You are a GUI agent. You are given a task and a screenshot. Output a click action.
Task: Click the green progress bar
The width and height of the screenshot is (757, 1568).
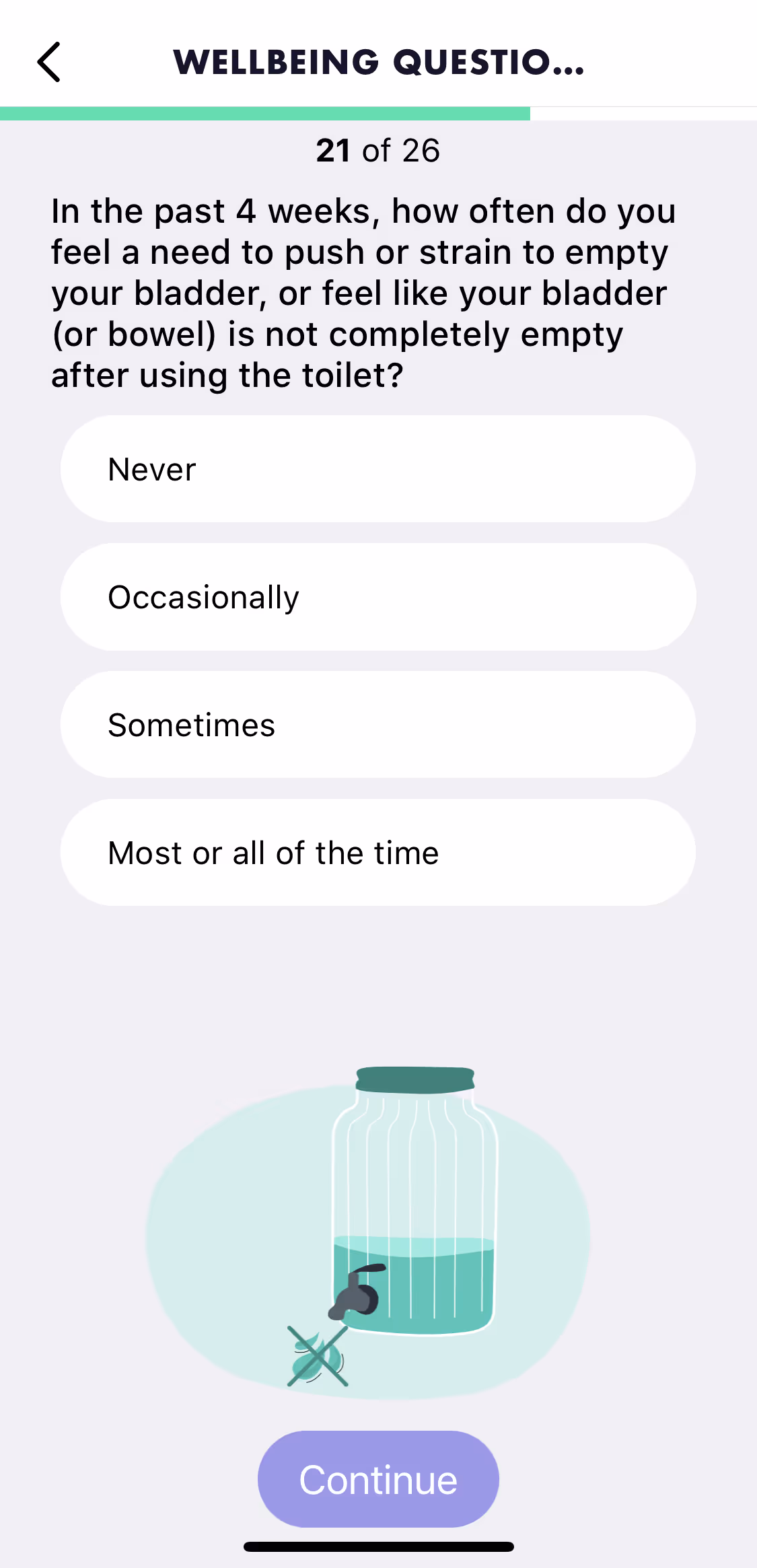point(266,113)
